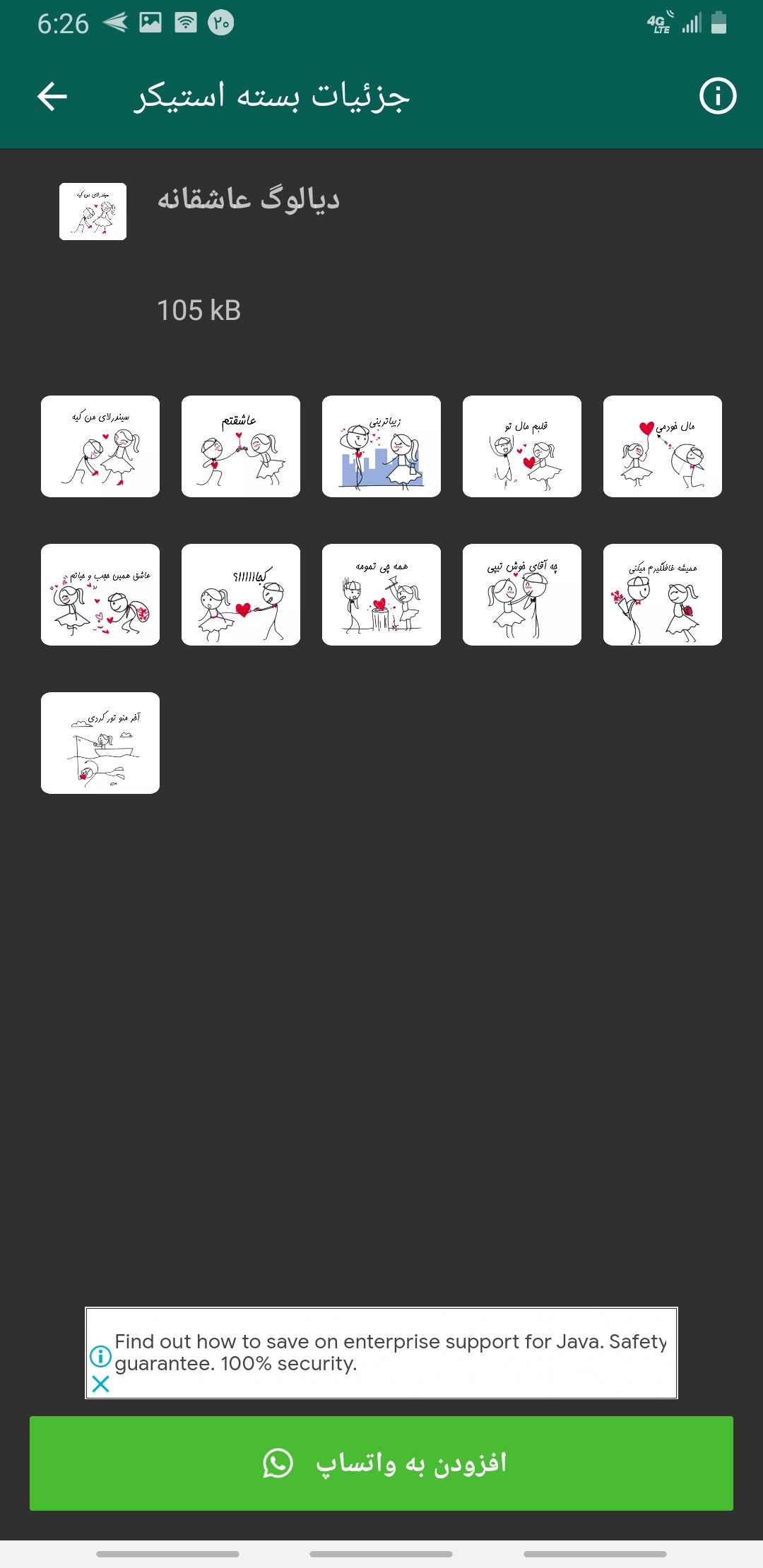Open the همیشه غافلگیرم میکنی sticker
Viewport: 763px width, 1568px height.
[663, 595]
